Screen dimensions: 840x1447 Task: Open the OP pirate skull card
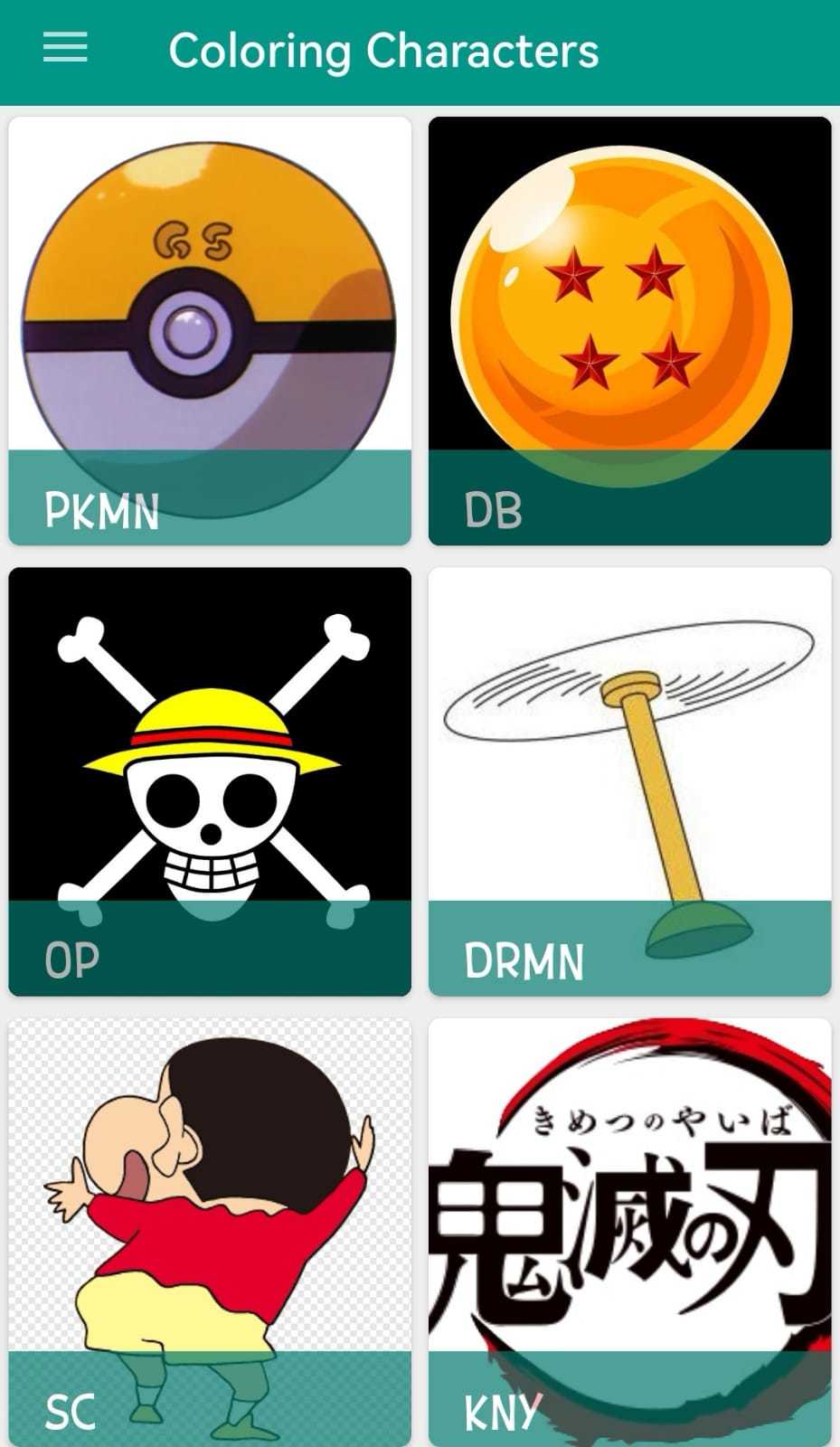coord(210,781)
